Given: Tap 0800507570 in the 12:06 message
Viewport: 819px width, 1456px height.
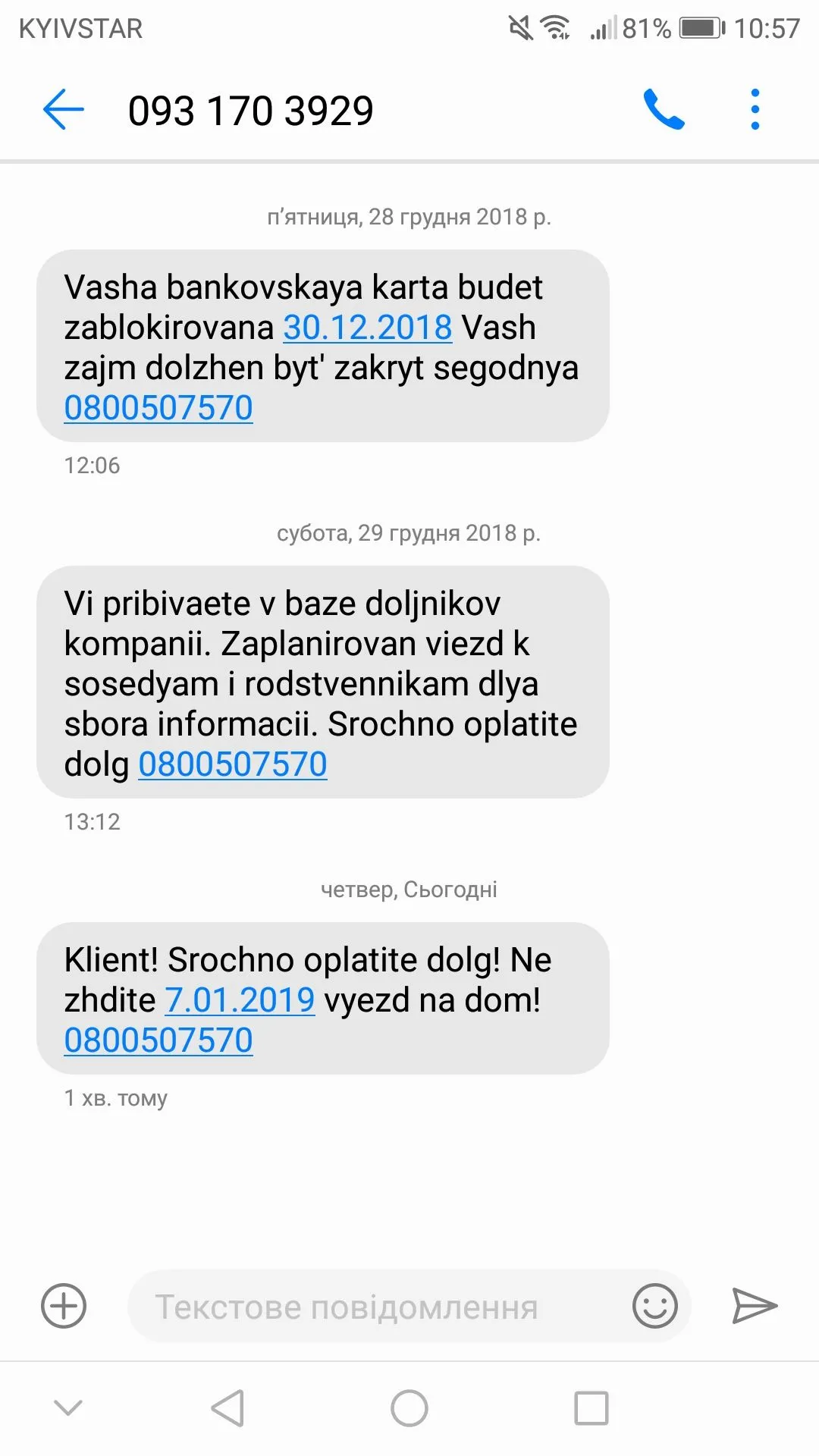Looking at the screenshot, I should click(158, 408).
